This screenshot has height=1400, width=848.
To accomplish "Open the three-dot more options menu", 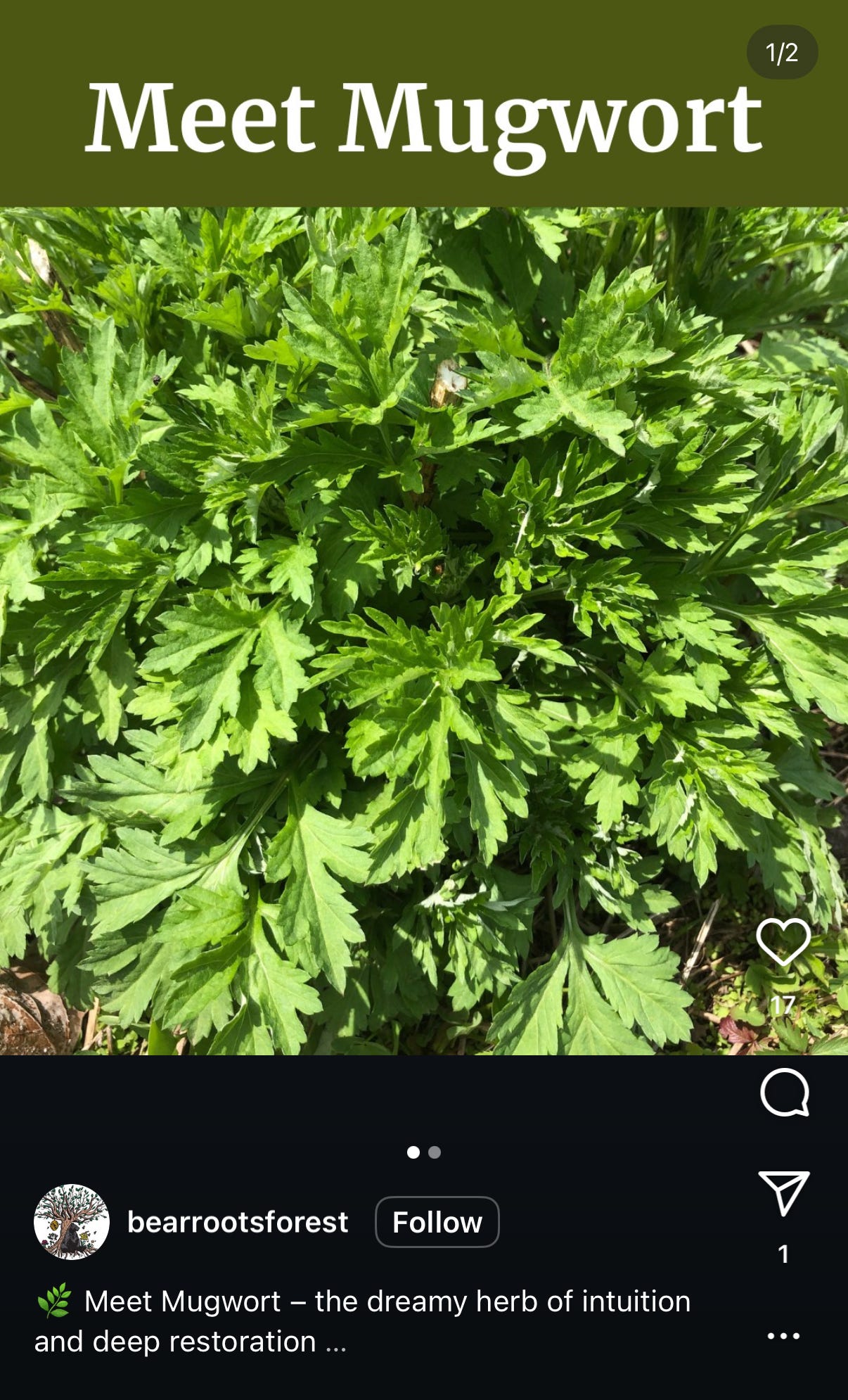I will tap(783, 1336).
